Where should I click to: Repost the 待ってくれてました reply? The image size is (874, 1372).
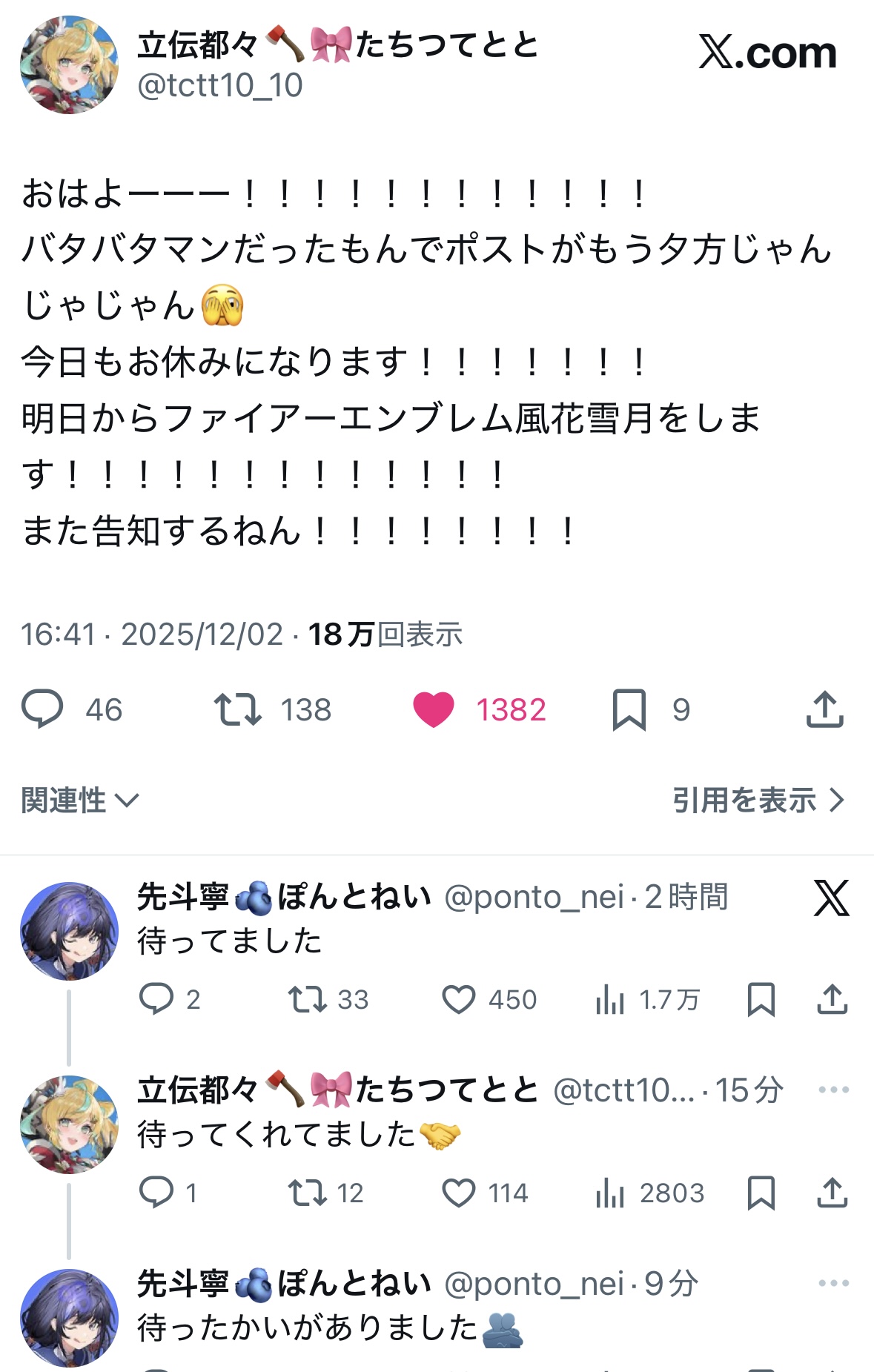point(307,1193)
